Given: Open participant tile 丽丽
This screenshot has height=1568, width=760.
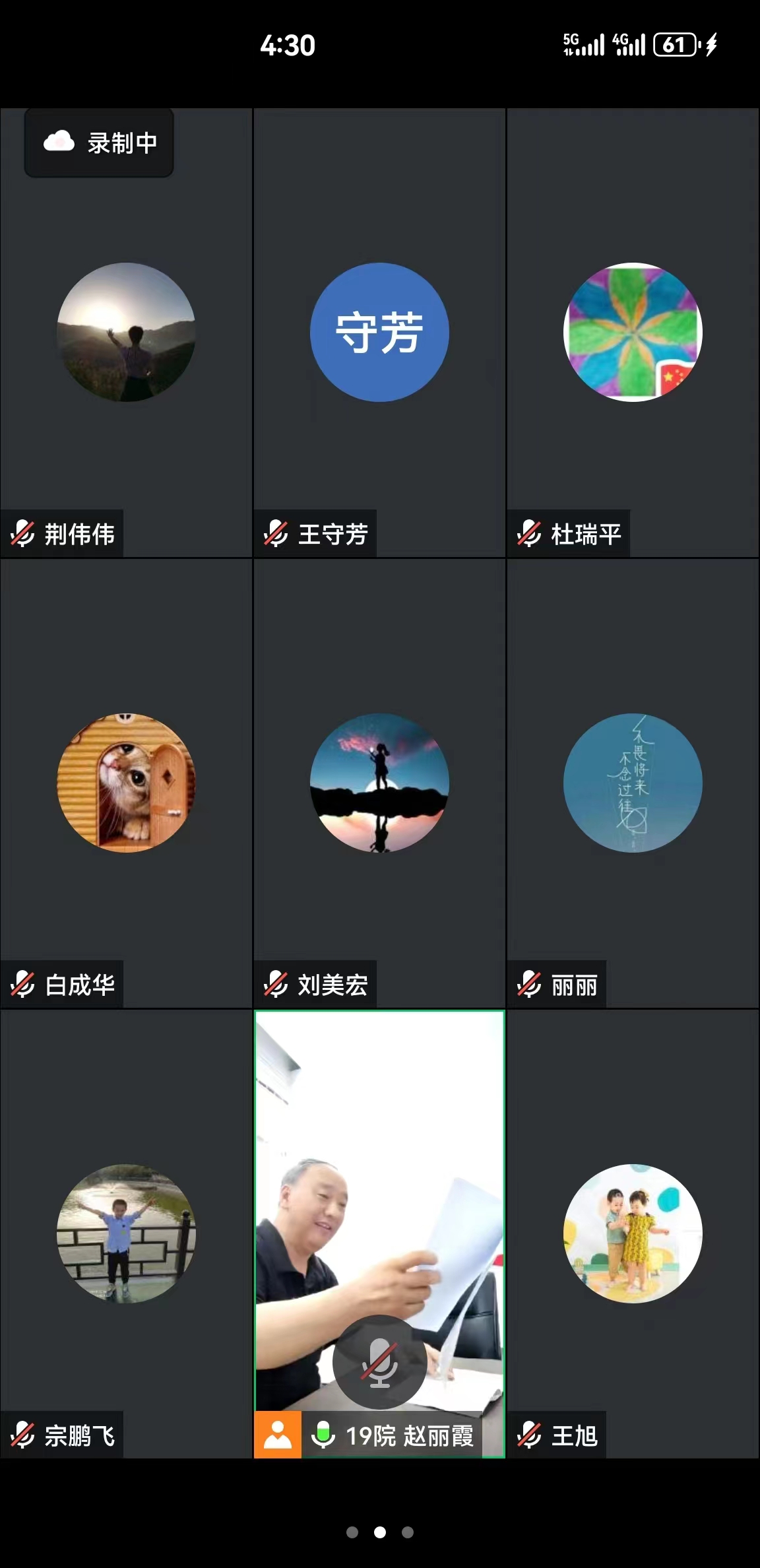Looking at the screenshot, I should point(633,783).
